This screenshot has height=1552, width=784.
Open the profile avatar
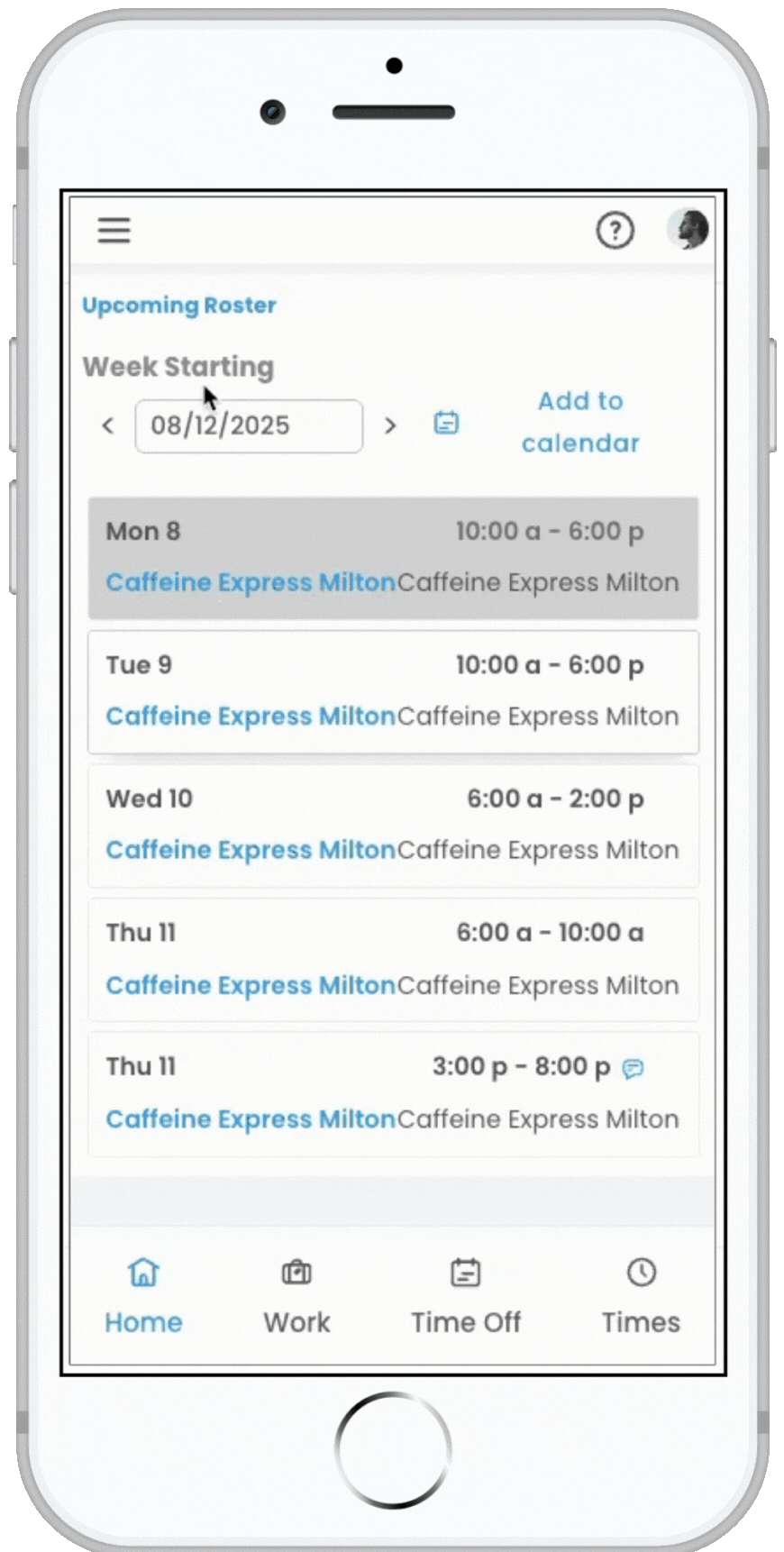[x=688, y=229]
